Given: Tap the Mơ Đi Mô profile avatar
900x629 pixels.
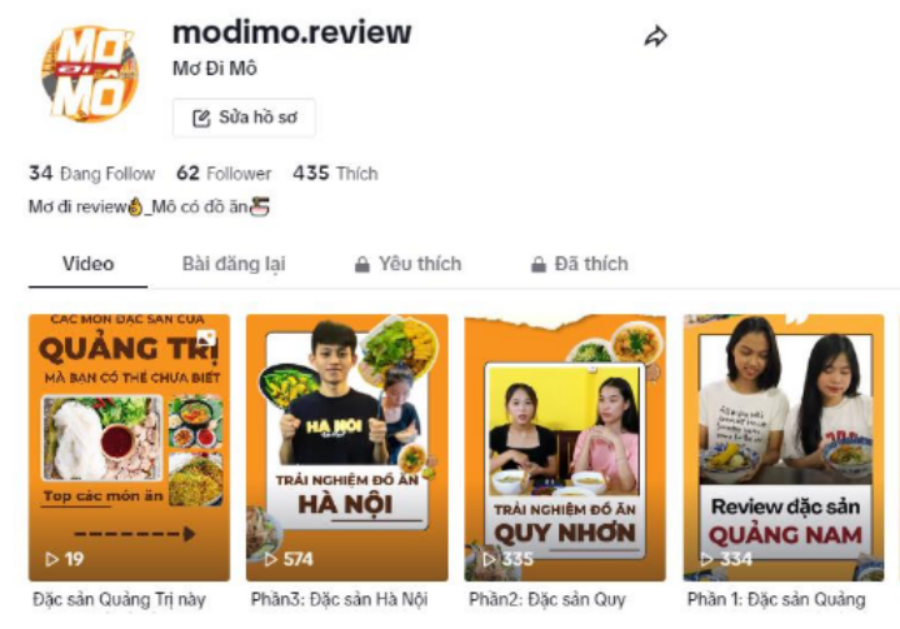Looking at the screenshot, I should pos(90,73).
